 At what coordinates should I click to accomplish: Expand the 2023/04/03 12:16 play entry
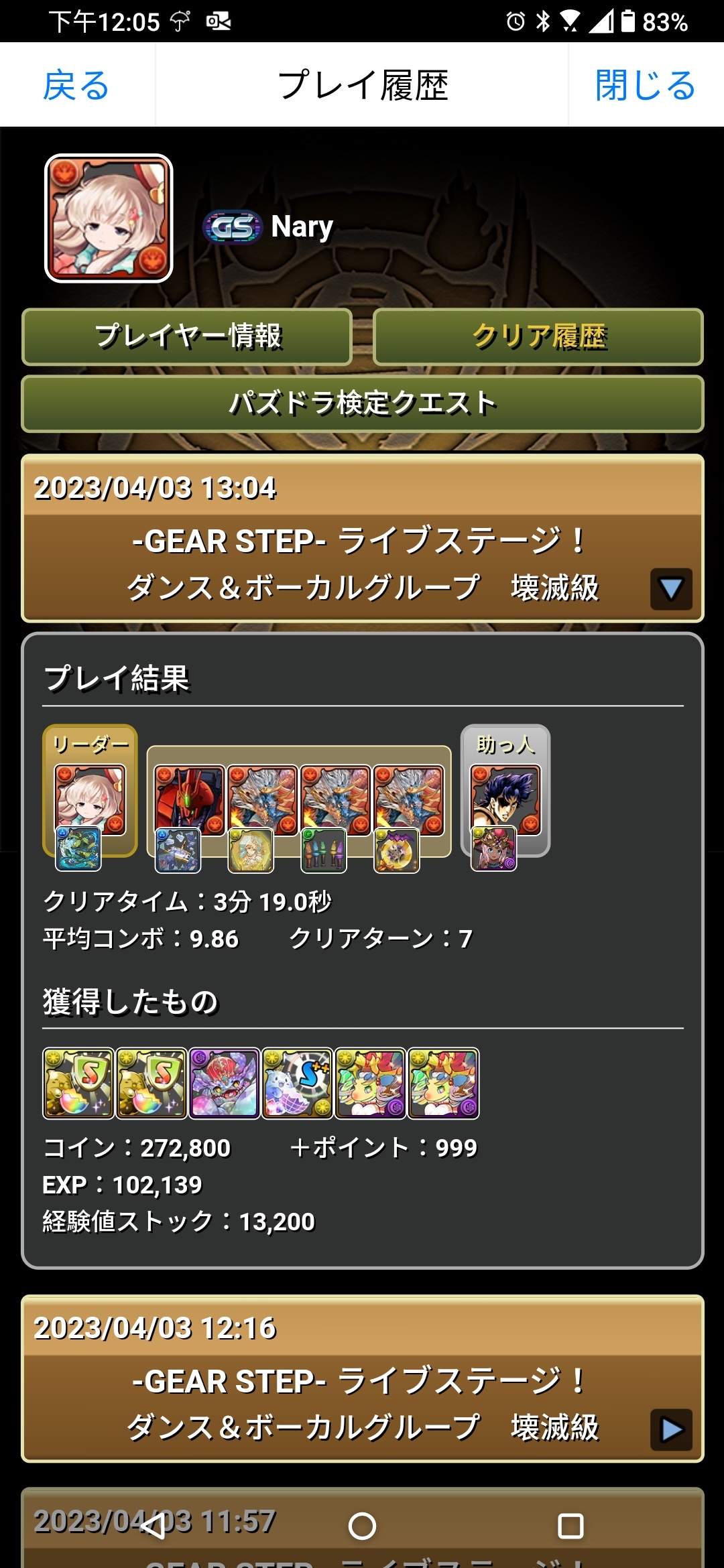(x=671, y=1429)
